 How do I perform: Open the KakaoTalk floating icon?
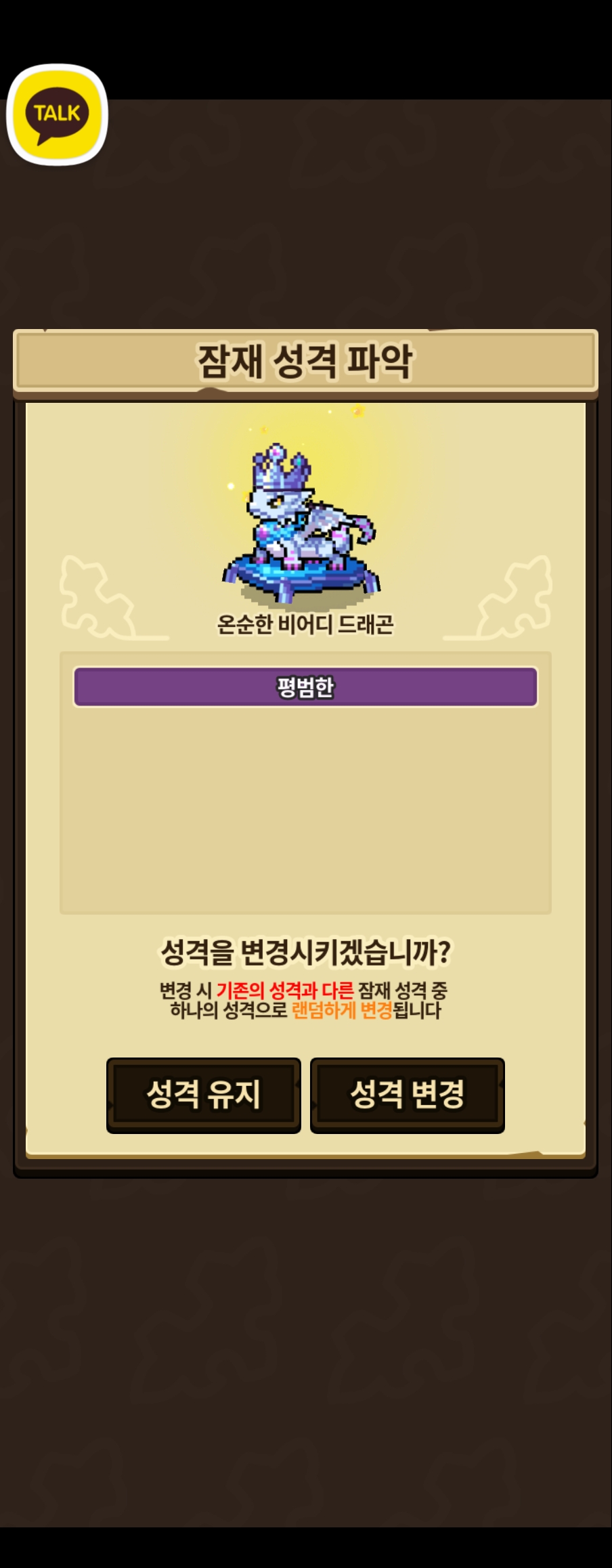click(58, 115)
